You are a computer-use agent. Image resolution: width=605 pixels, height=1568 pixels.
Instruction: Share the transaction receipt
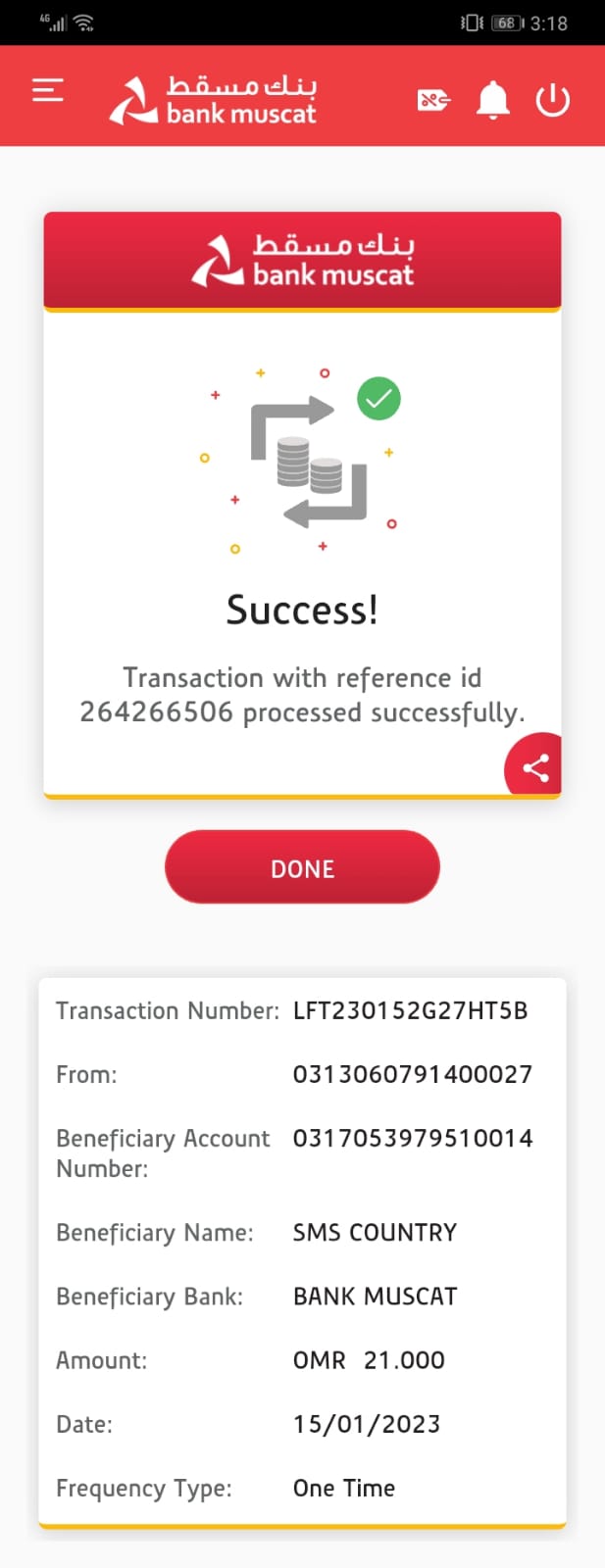(x=535, y=767)
